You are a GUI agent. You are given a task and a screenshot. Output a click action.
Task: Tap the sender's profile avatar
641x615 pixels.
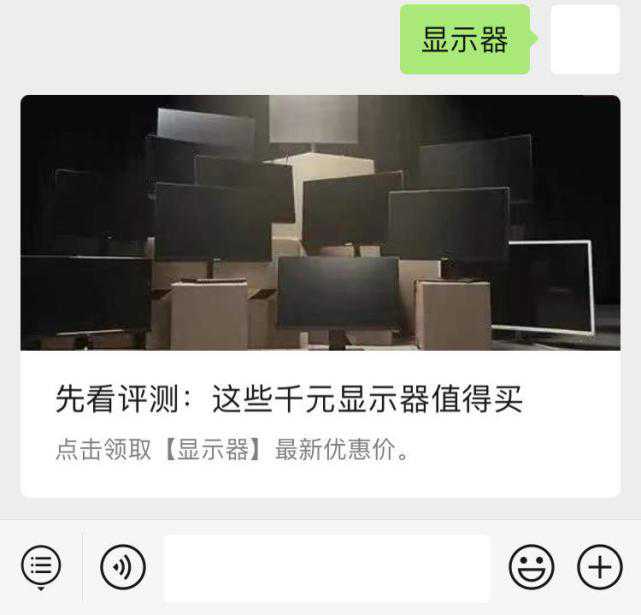coord(585,40)
